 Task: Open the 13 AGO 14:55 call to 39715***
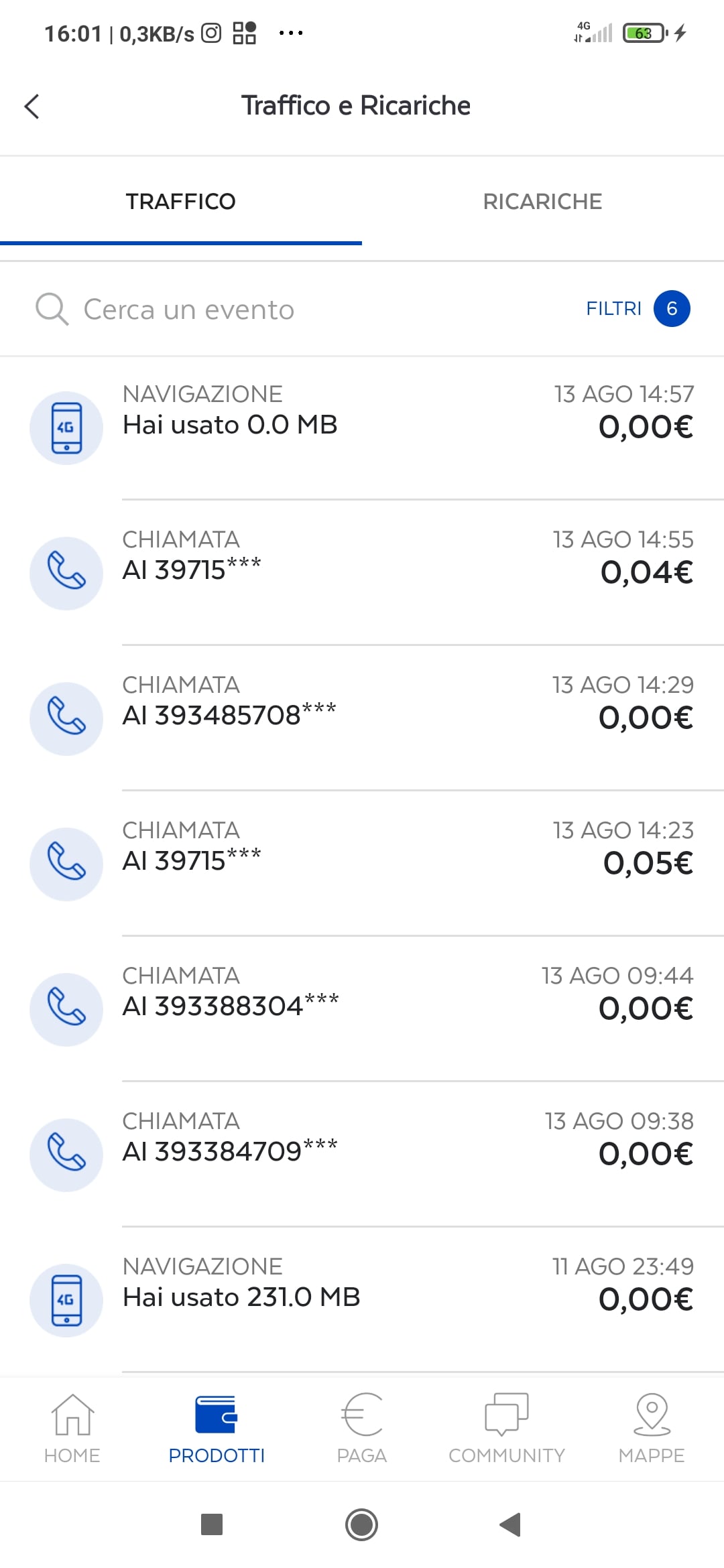[362, 573]
